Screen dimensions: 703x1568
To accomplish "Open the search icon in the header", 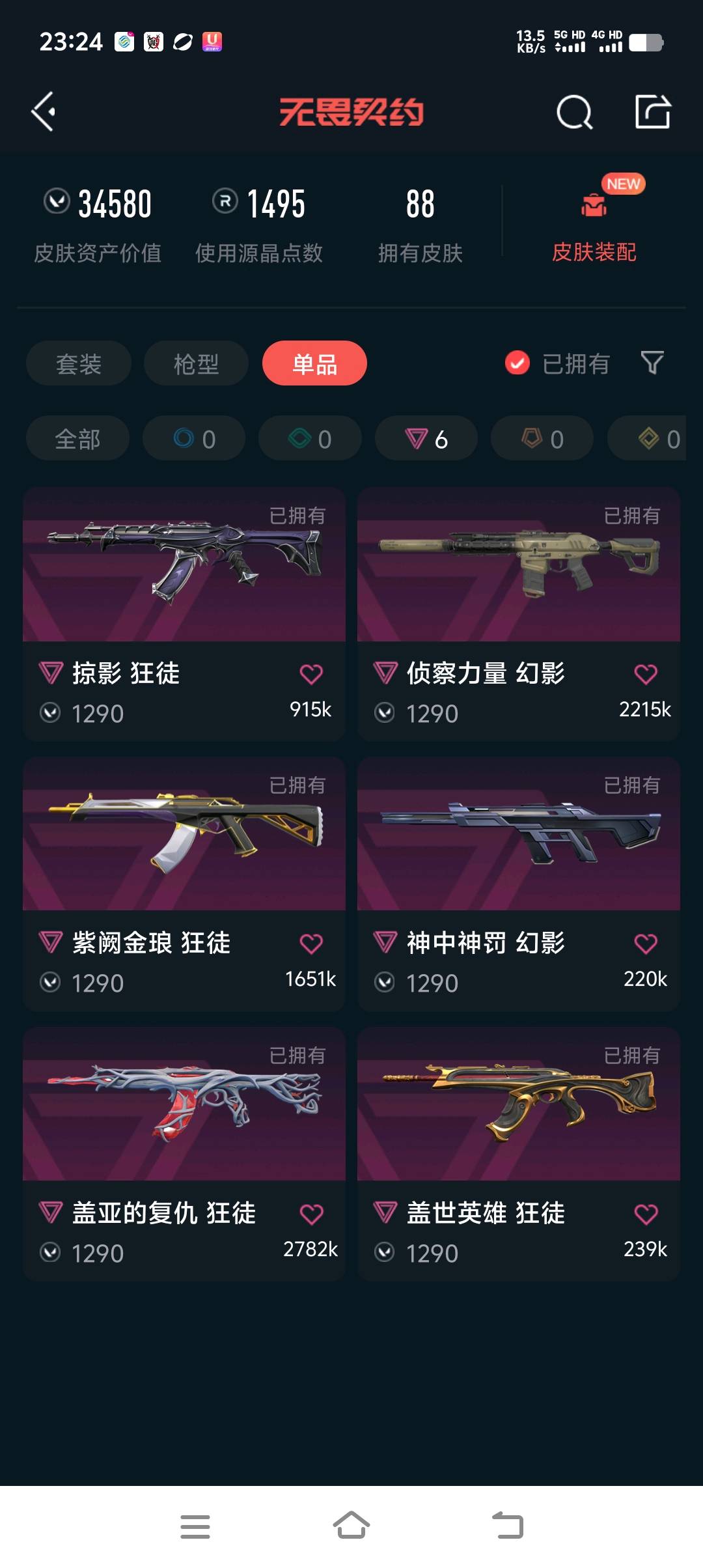I will 574,112.
